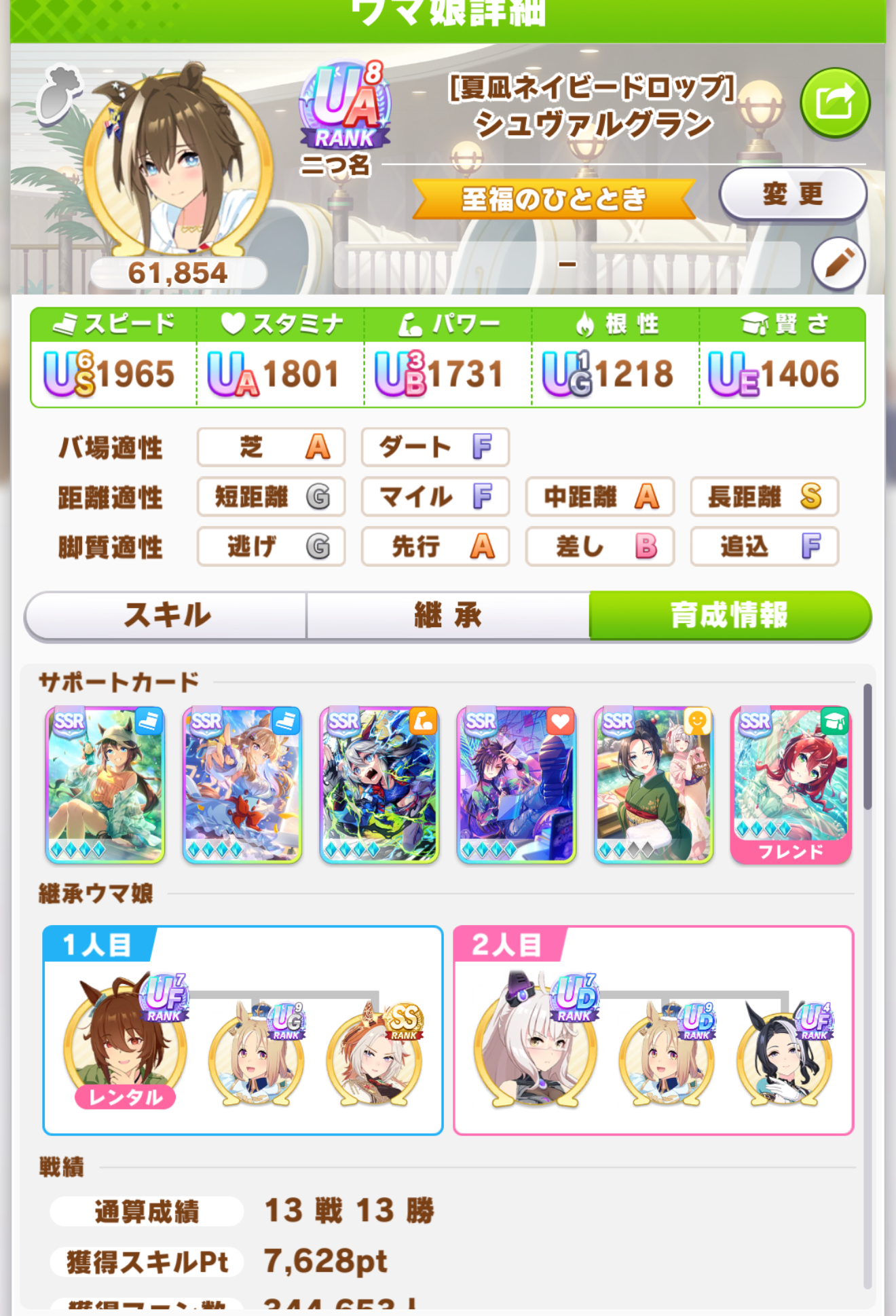Open the first speed SSR support card
The image size is (896, 1316).
point(105,785)
